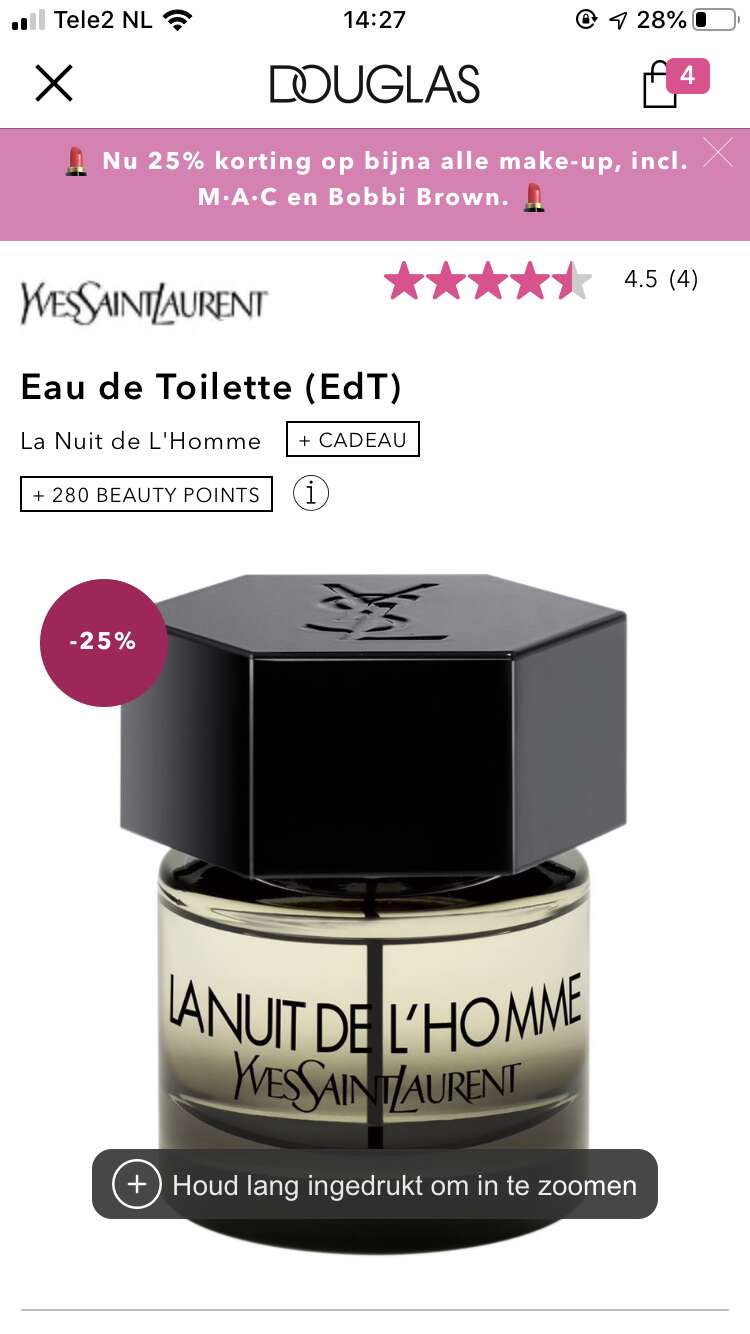Dismiss the 25% korting make-up banner
This screenshot has width=750, height=1334.
(x=717, y=152)
